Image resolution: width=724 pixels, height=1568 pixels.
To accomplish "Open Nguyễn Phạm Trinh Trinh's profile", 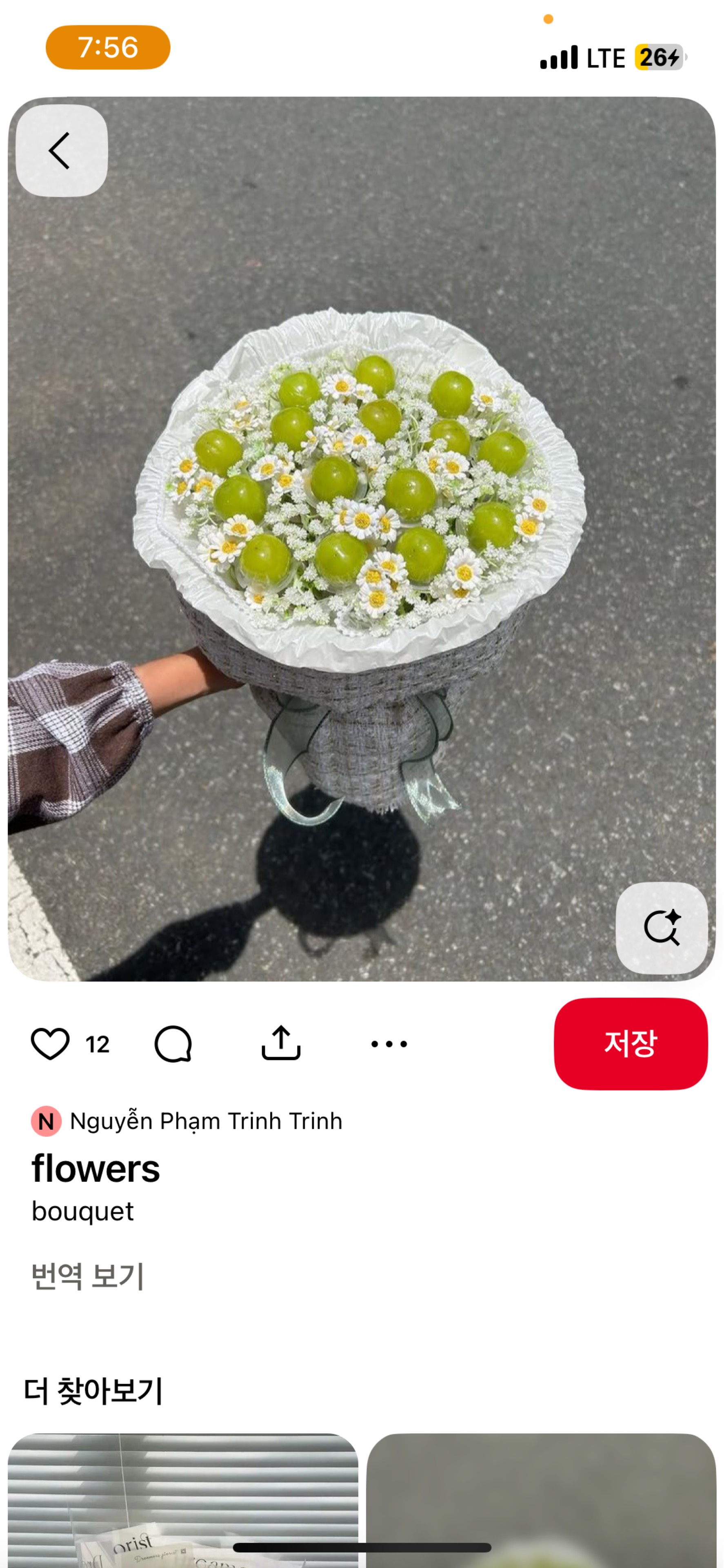I will (x=206, y=1120).
